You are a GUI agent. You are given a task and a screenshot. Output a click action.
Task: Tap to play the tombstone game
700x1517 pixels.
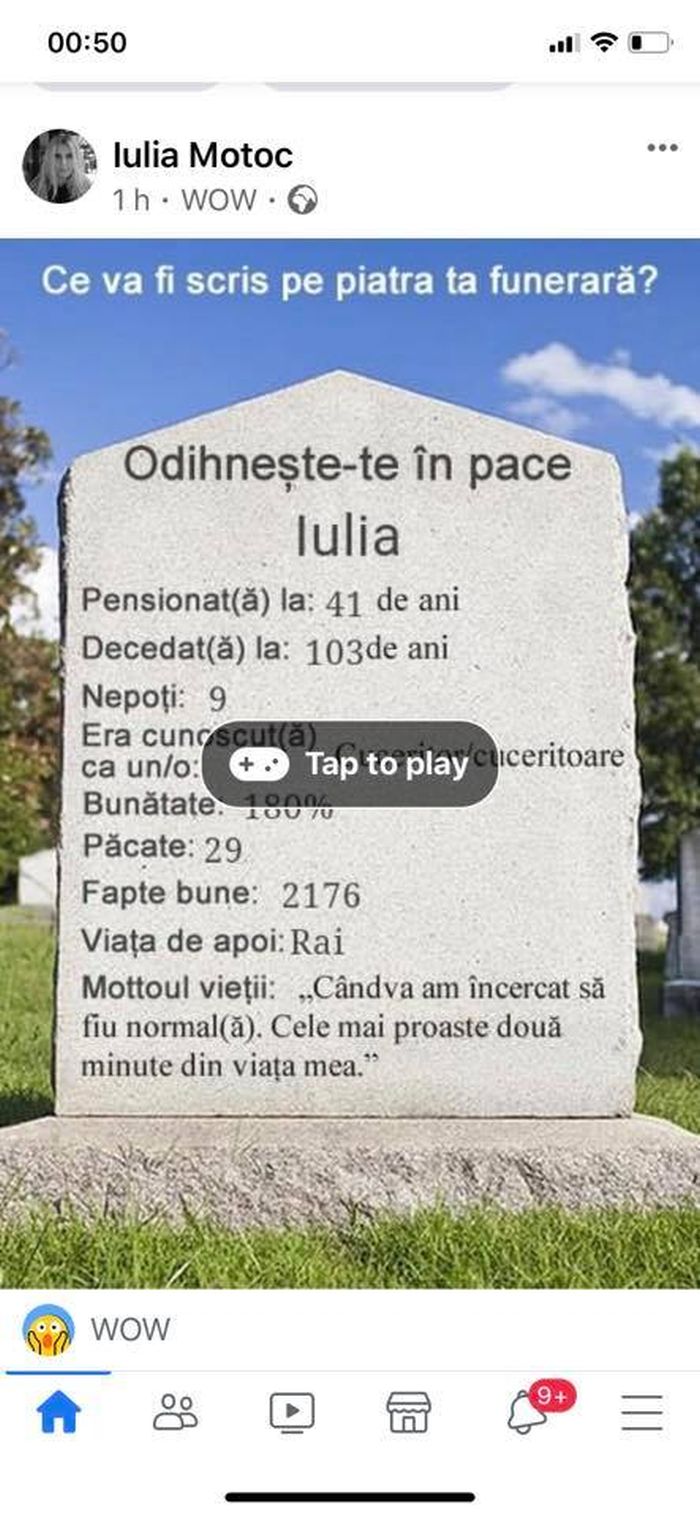click(x=350, y=764)
